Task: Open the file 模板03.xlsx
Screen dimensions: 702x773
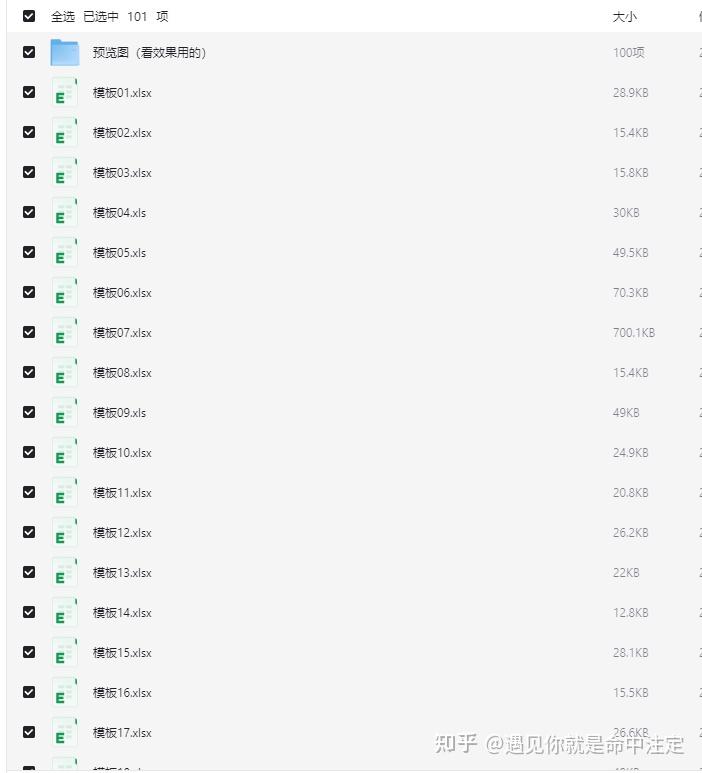Action: [122, 173]
